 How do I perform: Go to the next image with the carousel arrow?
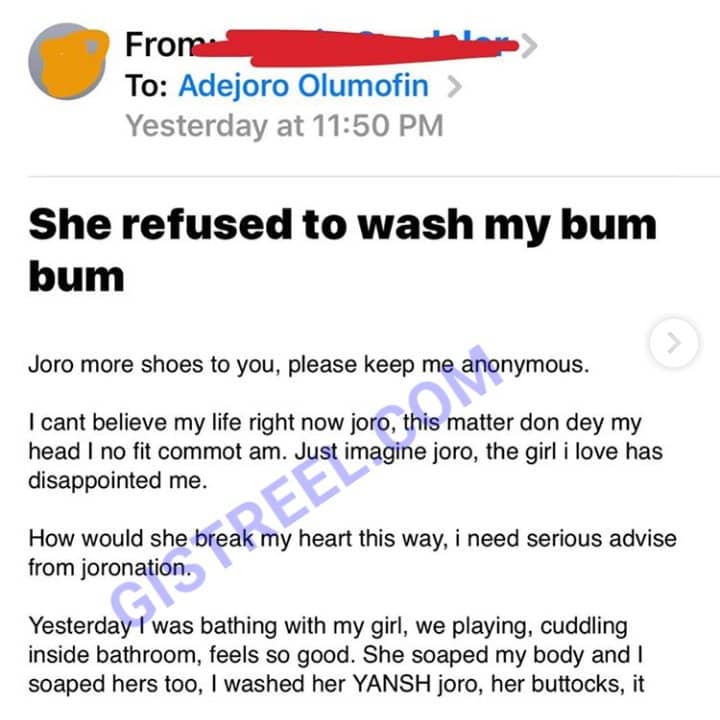673,344
